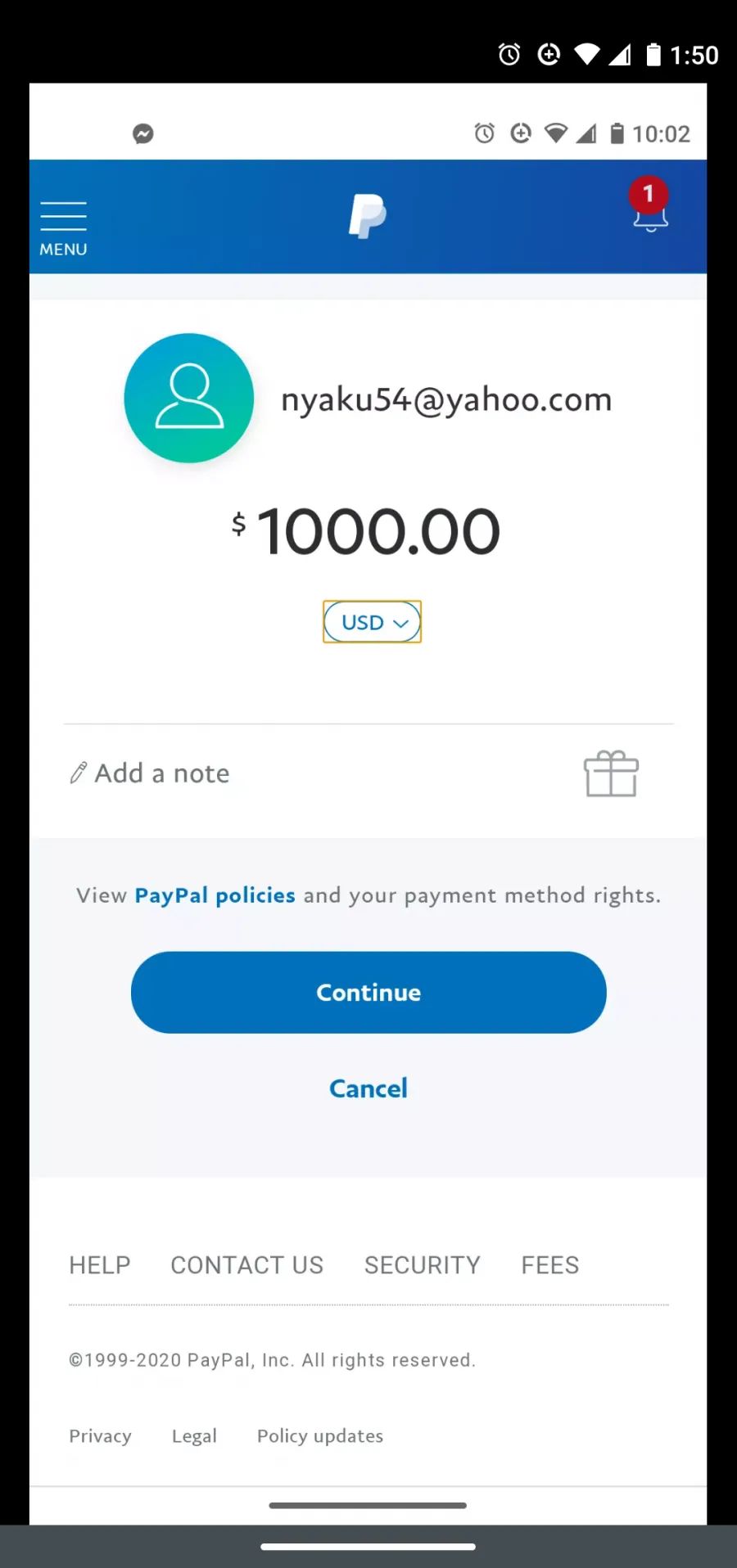This screenshot has height=1568, width=737.
Task: Expand the USD currency dropdown
Action: click(373, 622)
